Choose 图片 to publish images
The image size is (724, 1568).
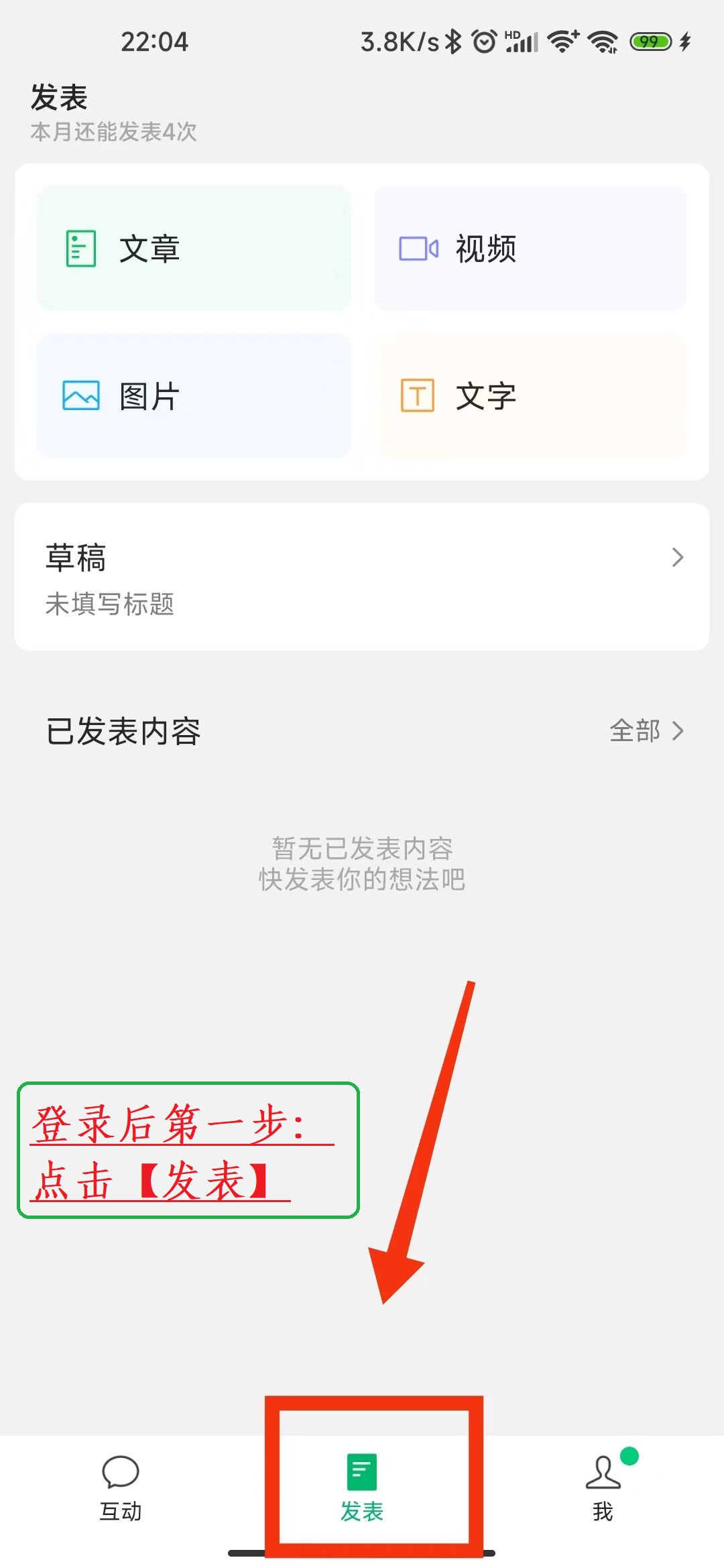(194, 396)
